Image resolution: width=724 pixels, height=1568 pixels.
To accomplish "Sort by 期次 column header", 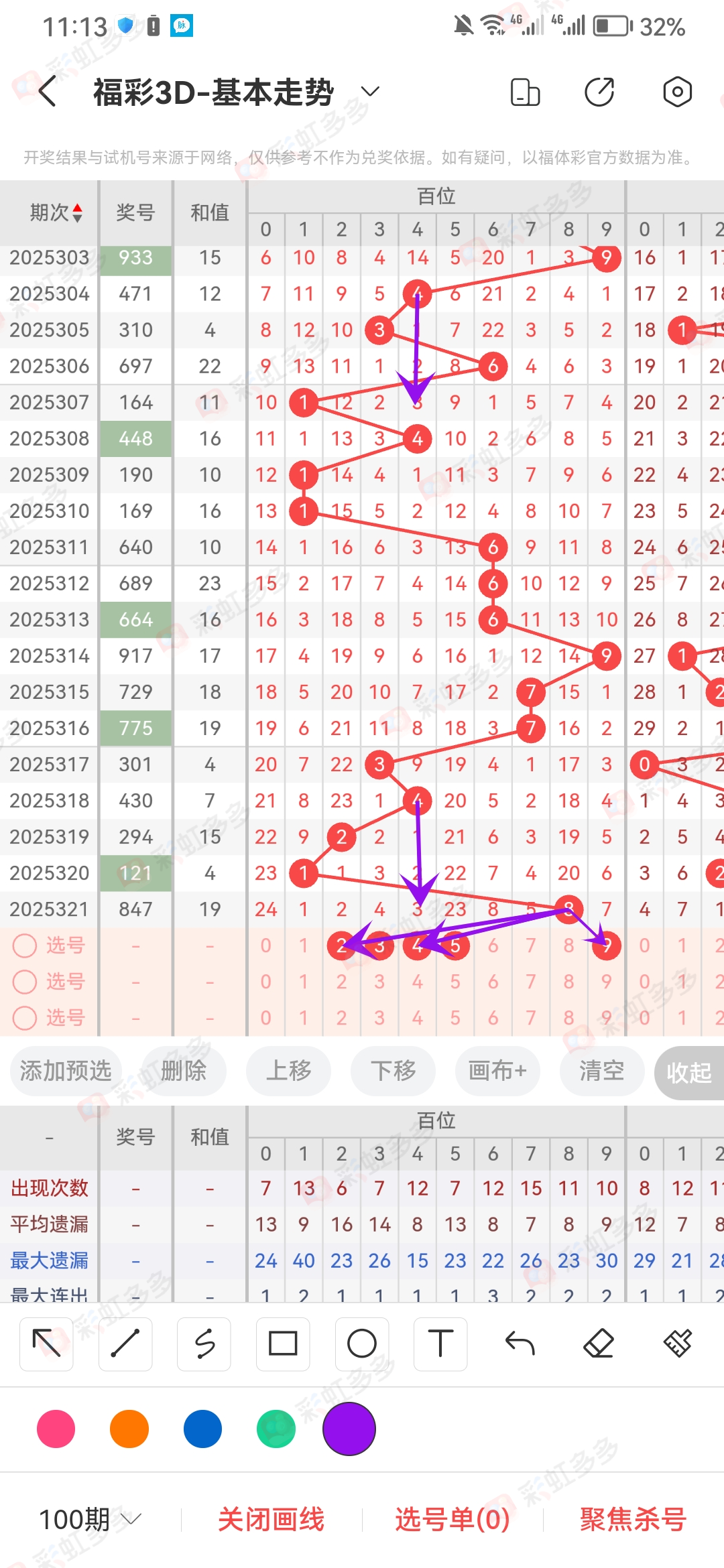I will pos(56,212).
